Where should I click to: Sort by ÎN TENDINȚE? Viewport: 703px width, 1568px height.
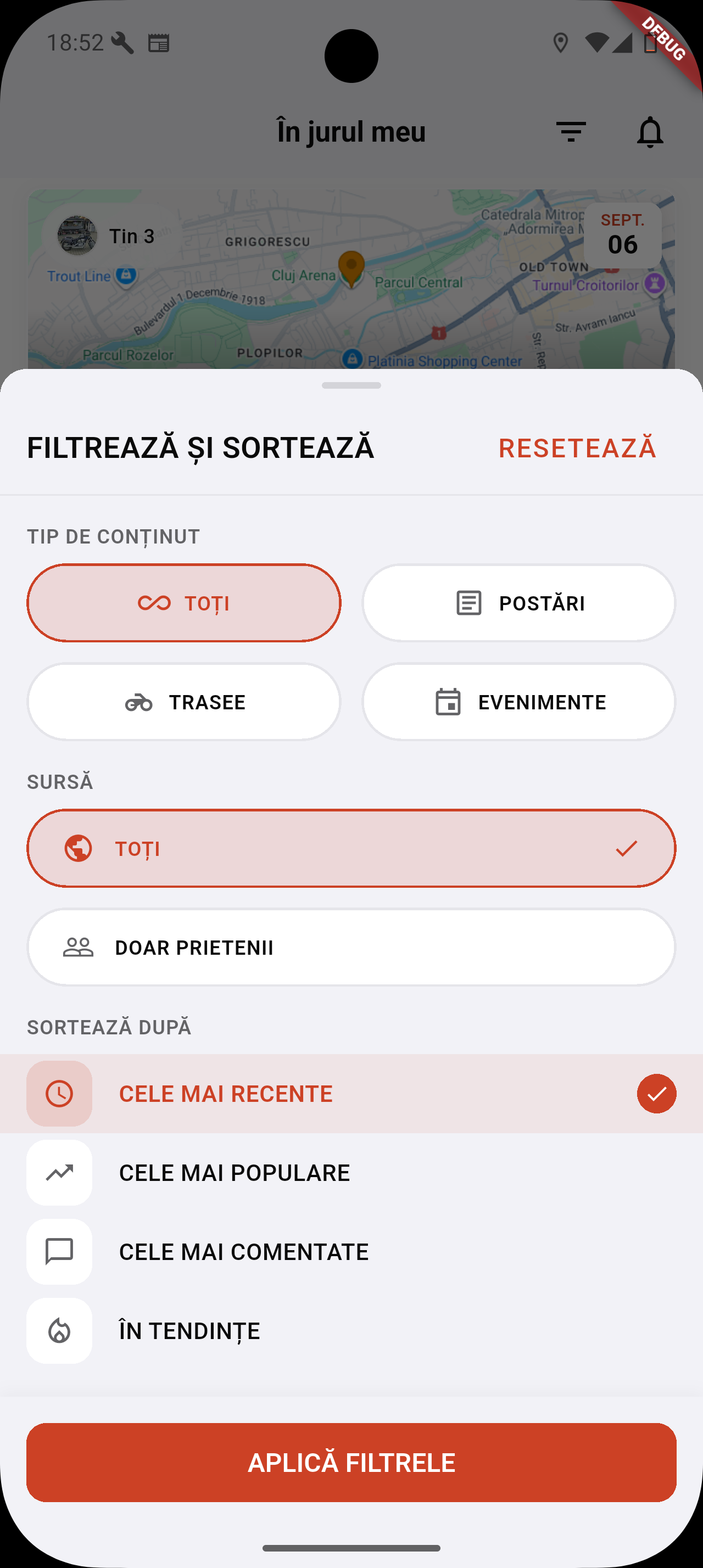[x=351, y=1331]
